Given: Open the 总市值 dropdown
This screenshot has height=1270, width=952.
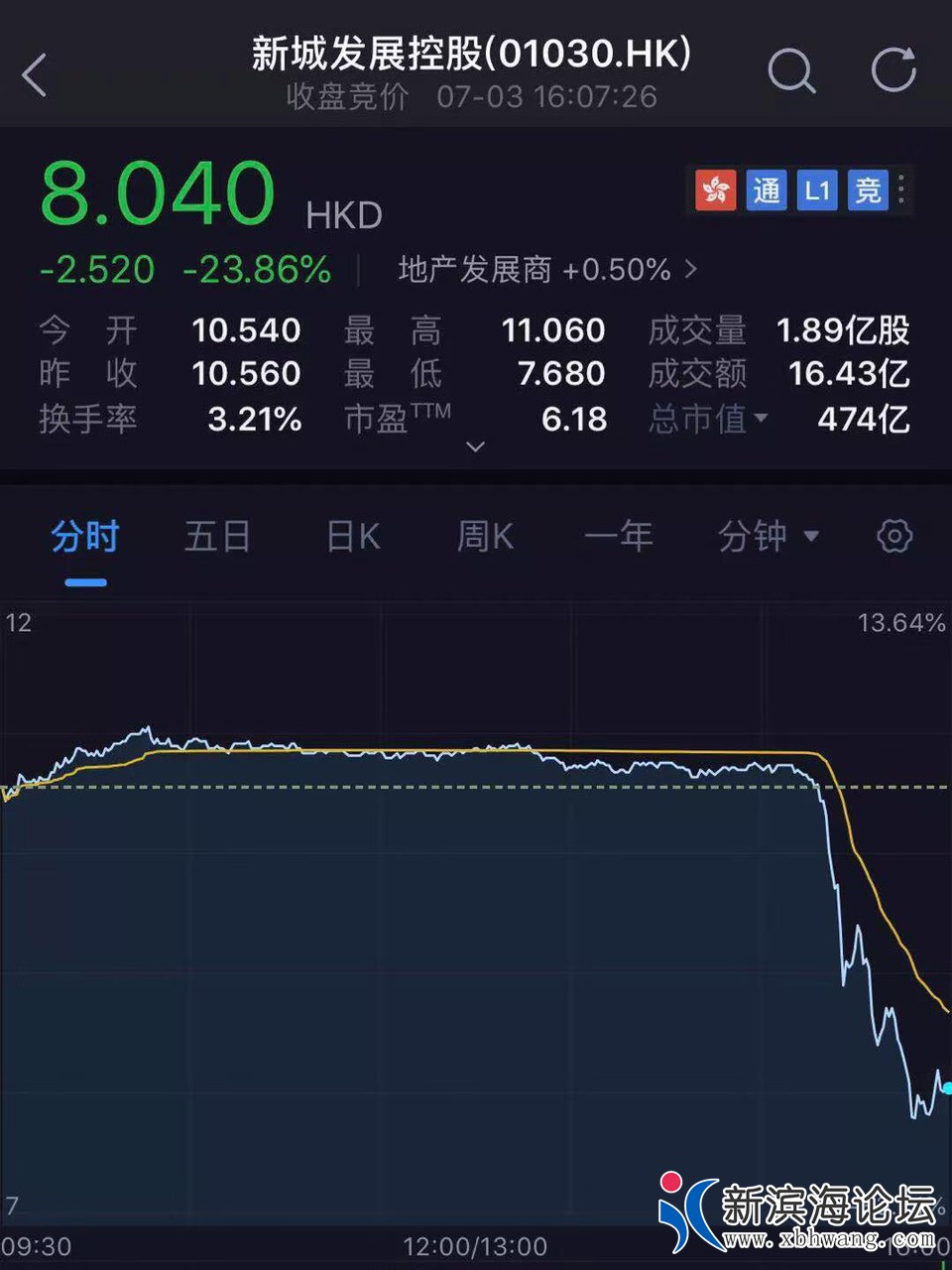Looking at the screenshot, I should pyautogui.click(x=708, y=419).
